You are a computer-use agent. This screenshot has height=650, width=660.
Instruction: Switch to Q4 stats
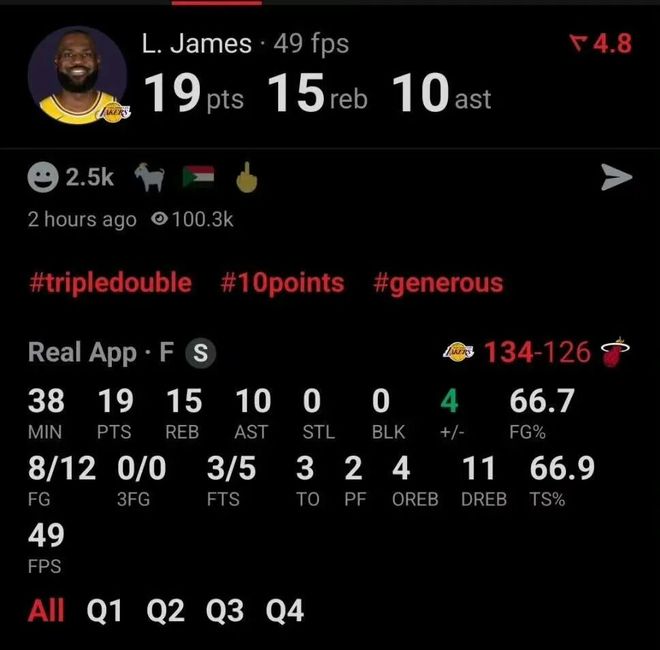(285, 610)
